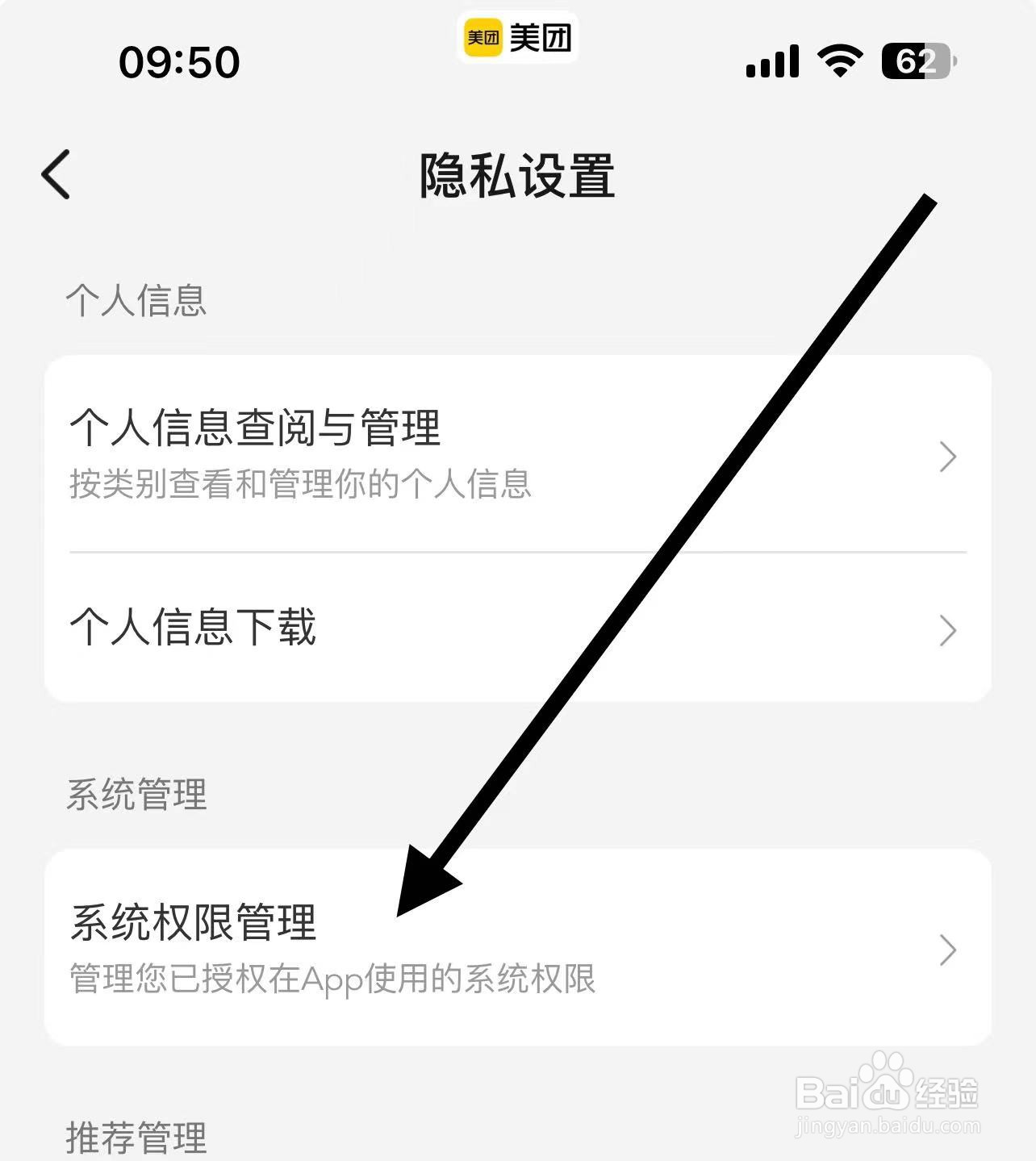Image resolution: width=1036 pixels, height=1161 pixels.
Task: Click the Meituan logo at the top
Action: point(517,37)
